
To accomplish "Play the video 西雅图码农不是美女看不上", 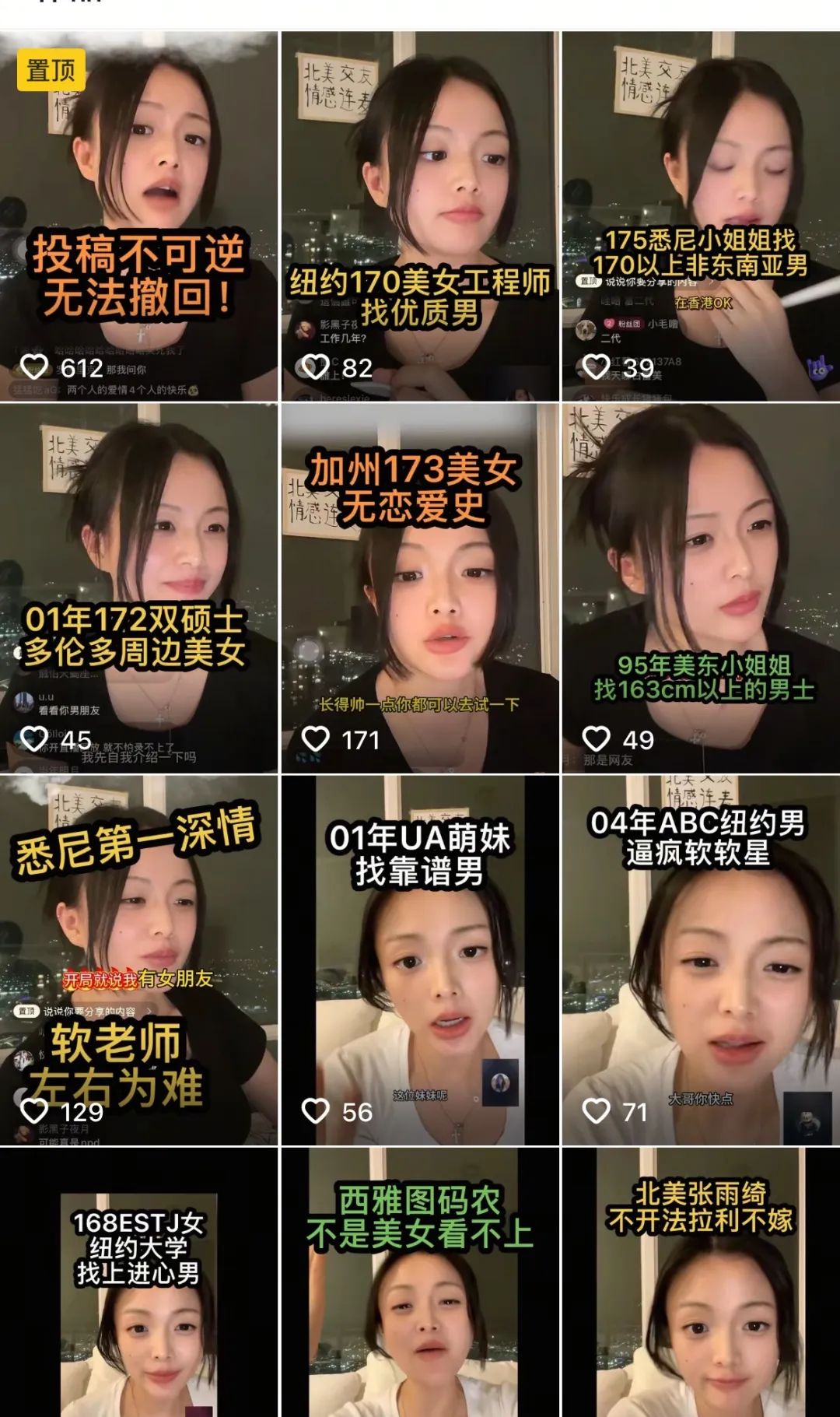I will 420,1284.
